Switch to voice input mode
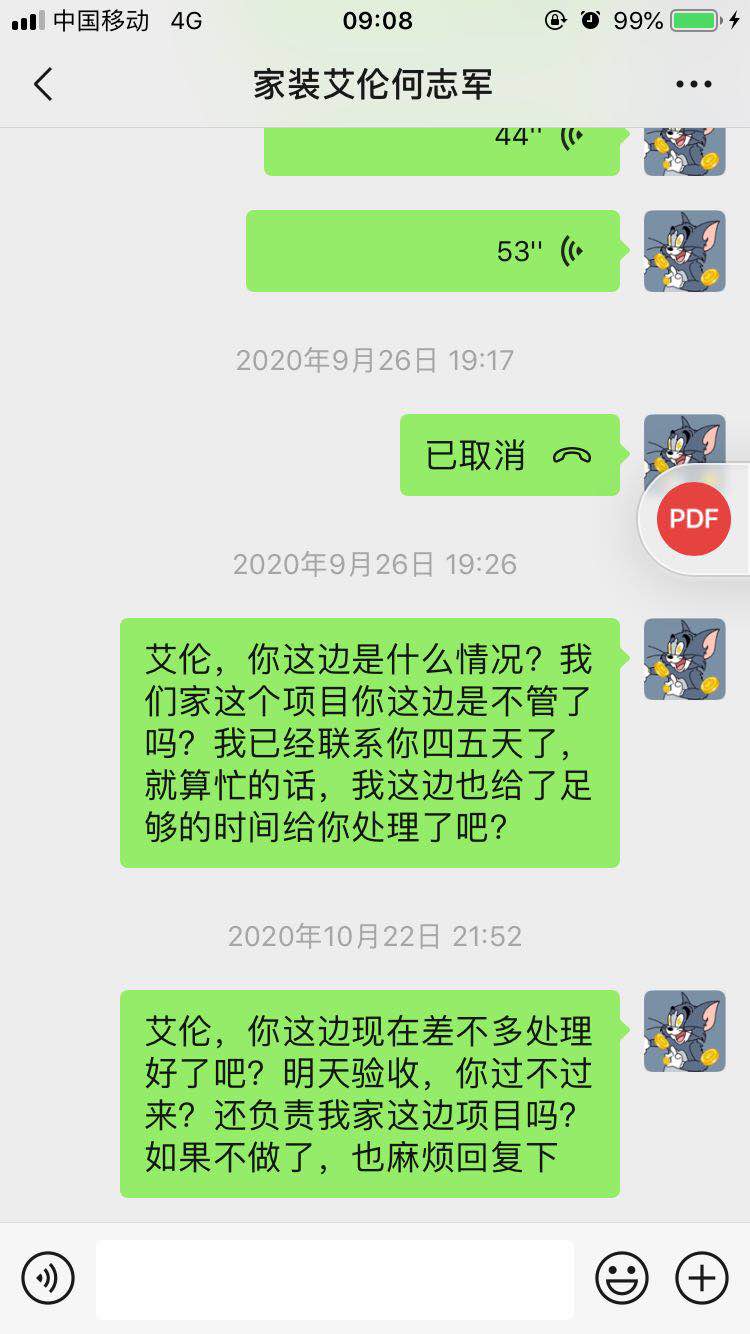Viewport: 750px width, 1334px height. click(x=48, y=1277)
